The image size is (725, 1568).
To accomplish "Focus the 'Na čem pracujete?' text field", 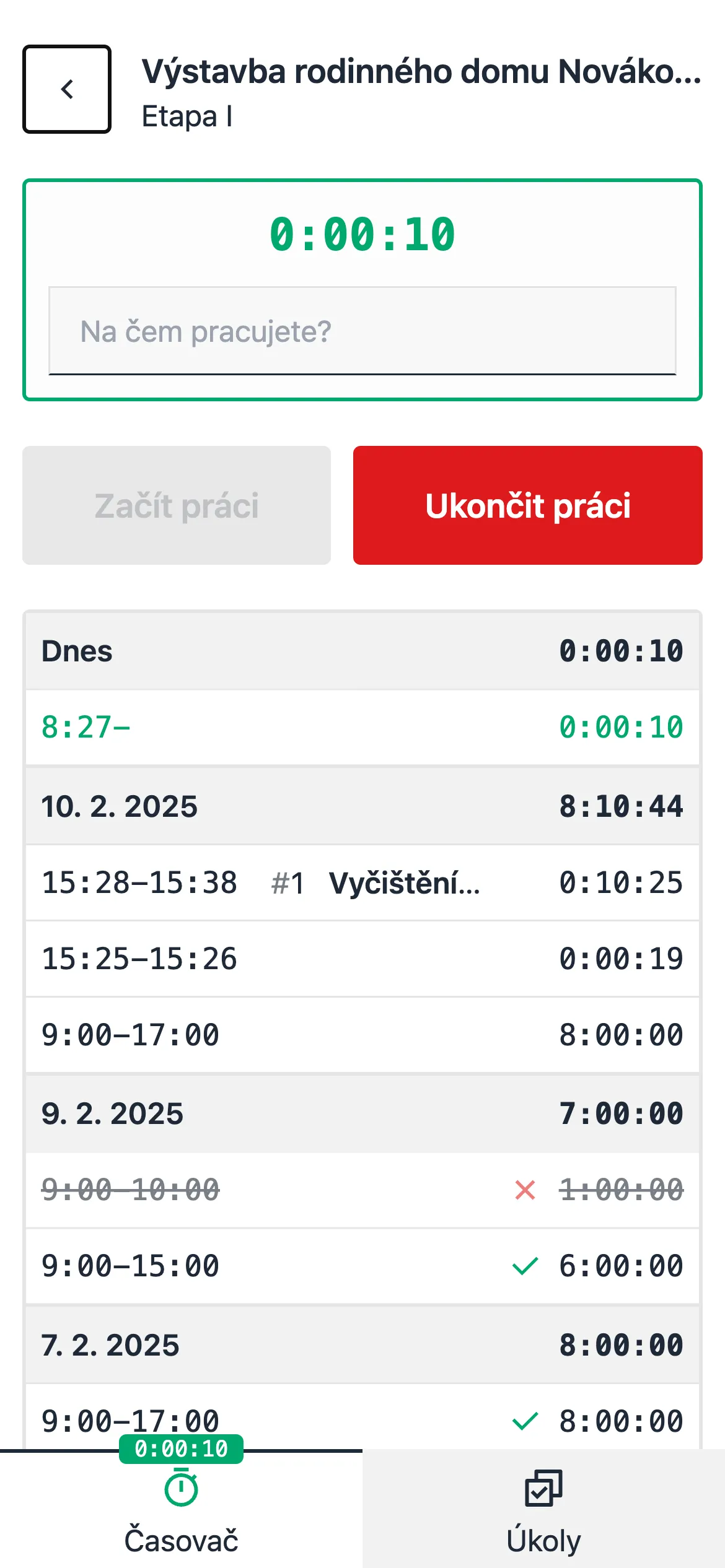I will point(362,331).
